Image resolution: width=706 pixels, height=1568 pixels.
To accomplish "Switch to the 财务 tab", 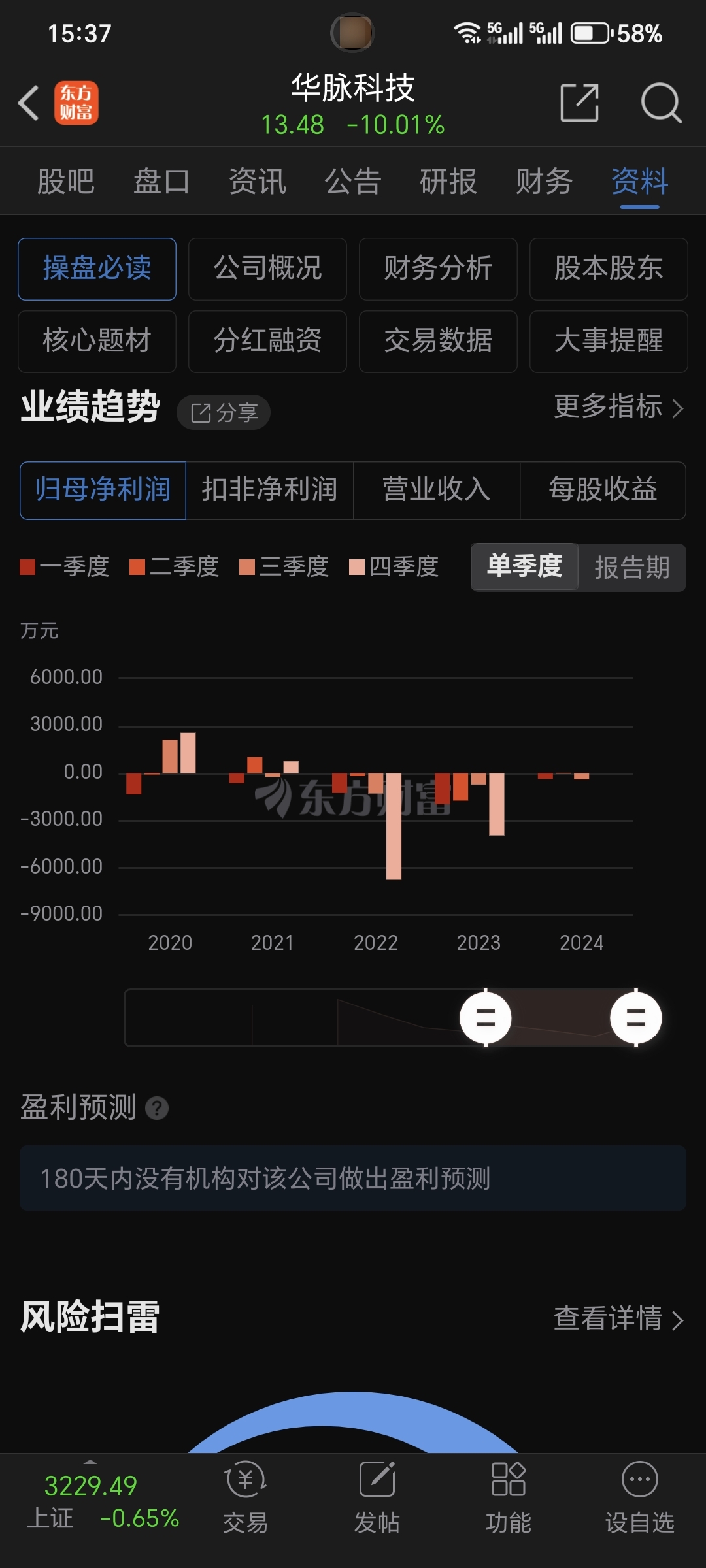I will (545, 181).
